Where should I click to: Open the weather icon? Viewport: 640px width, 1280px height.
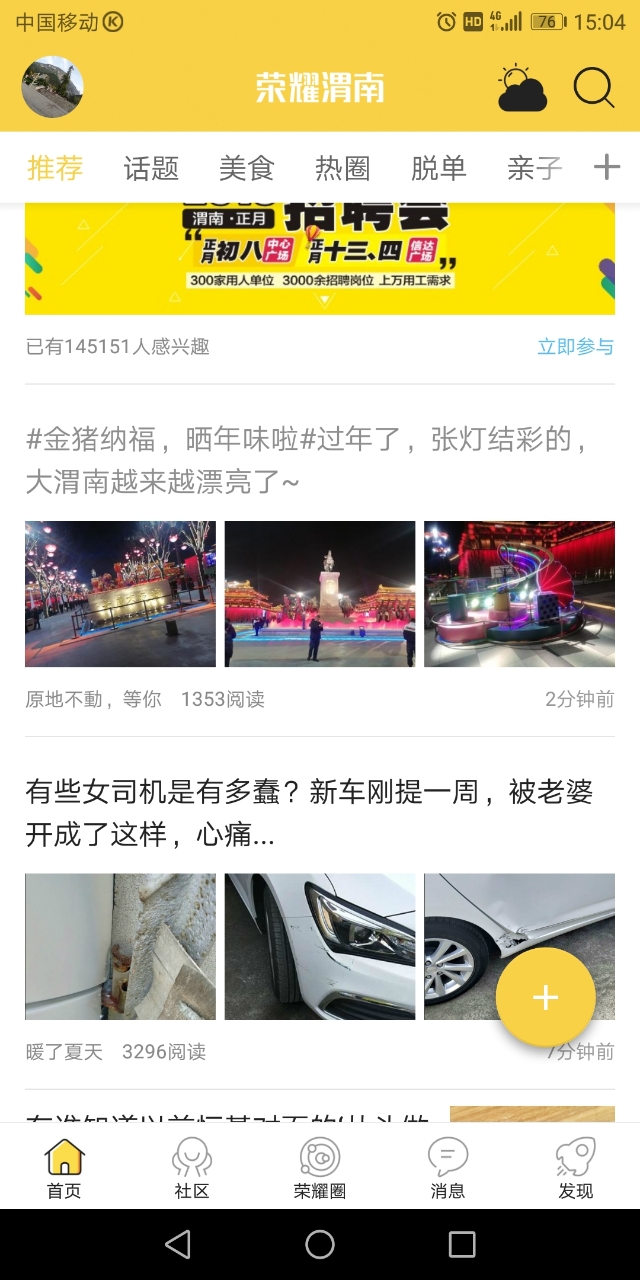522,89
